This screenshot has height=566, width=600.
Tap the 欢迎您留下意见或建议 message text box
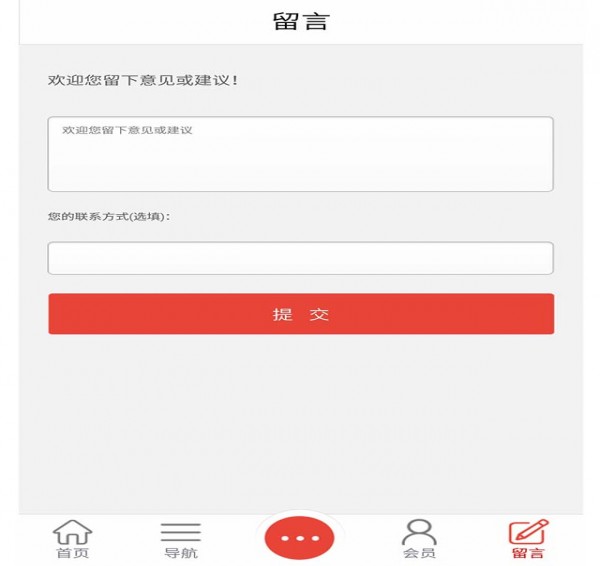300,154
